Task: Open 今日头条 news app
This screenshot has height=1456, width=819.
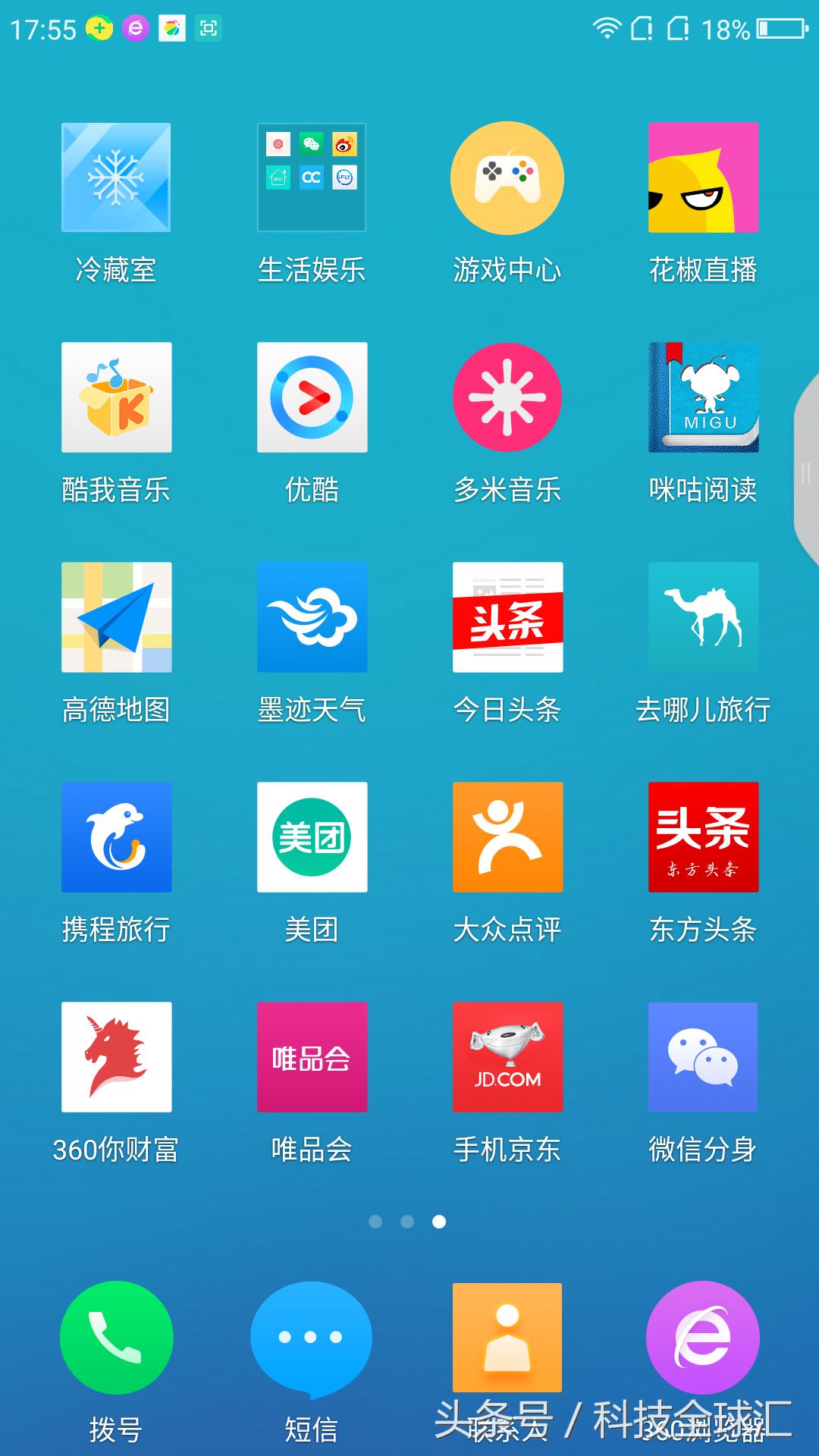Action: (x=507, y=618)
